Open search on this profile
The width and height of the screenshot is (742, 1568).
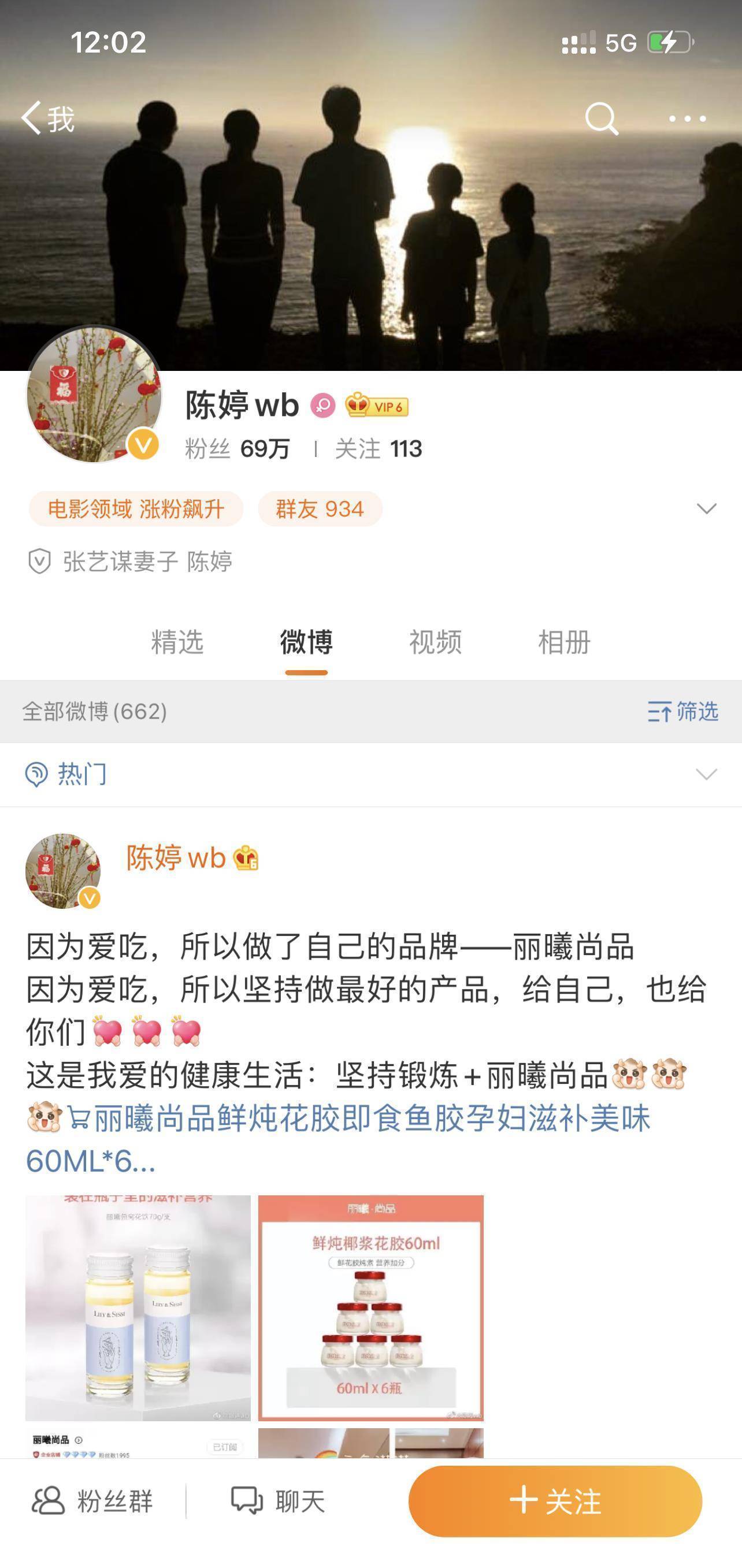pos(602,118)
